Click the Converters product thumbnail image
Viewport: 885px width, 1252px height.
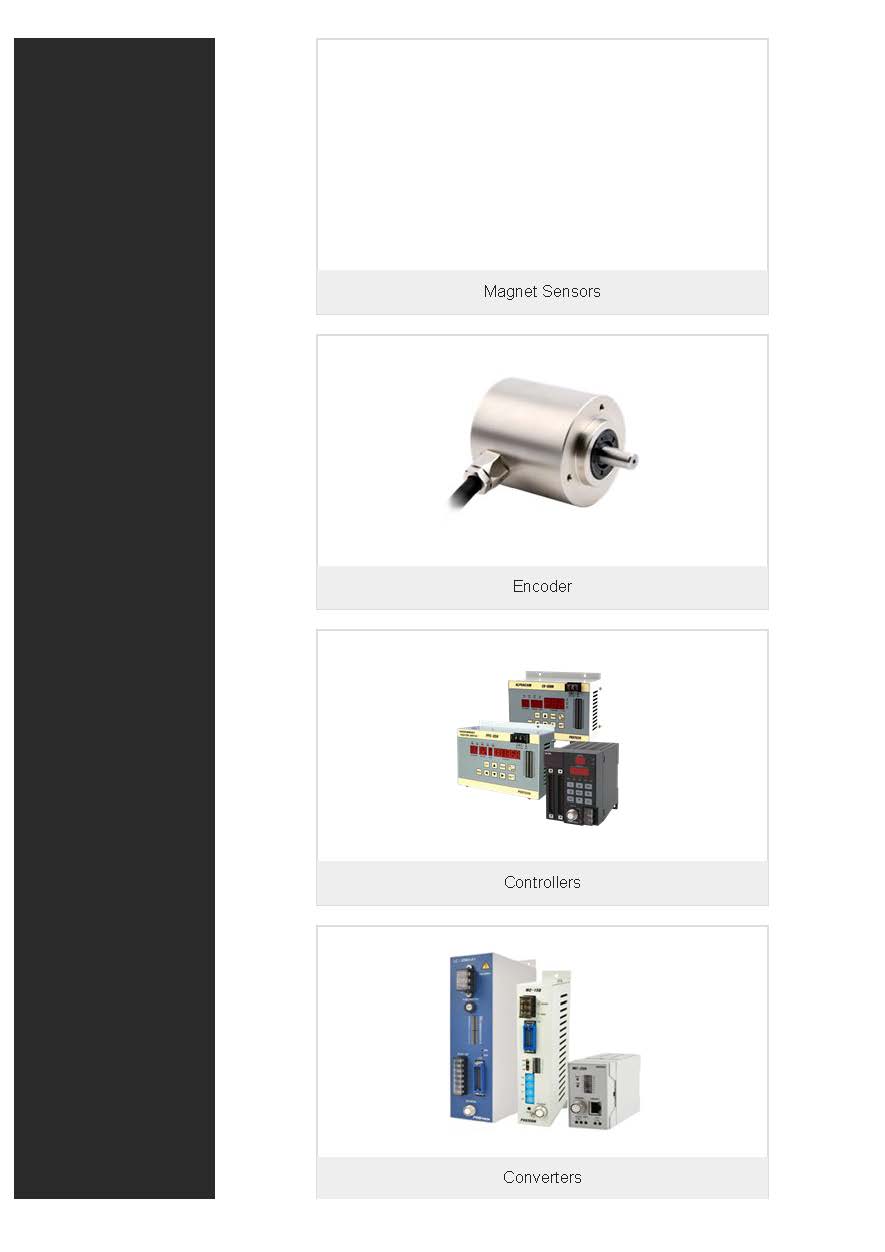pyautogui.click(x=542, y=1040)
